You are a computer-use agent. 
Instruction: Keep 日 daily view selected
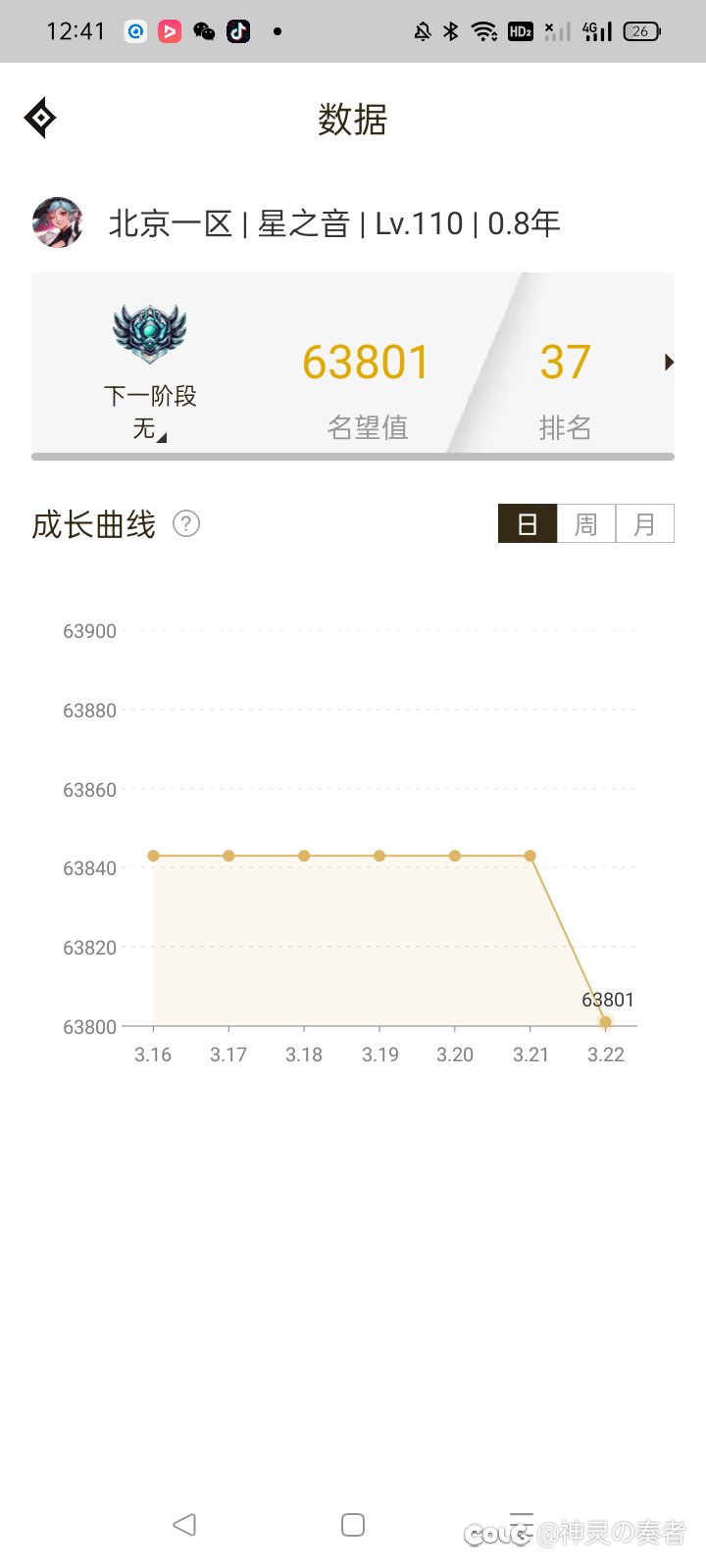tap(528, 523)
